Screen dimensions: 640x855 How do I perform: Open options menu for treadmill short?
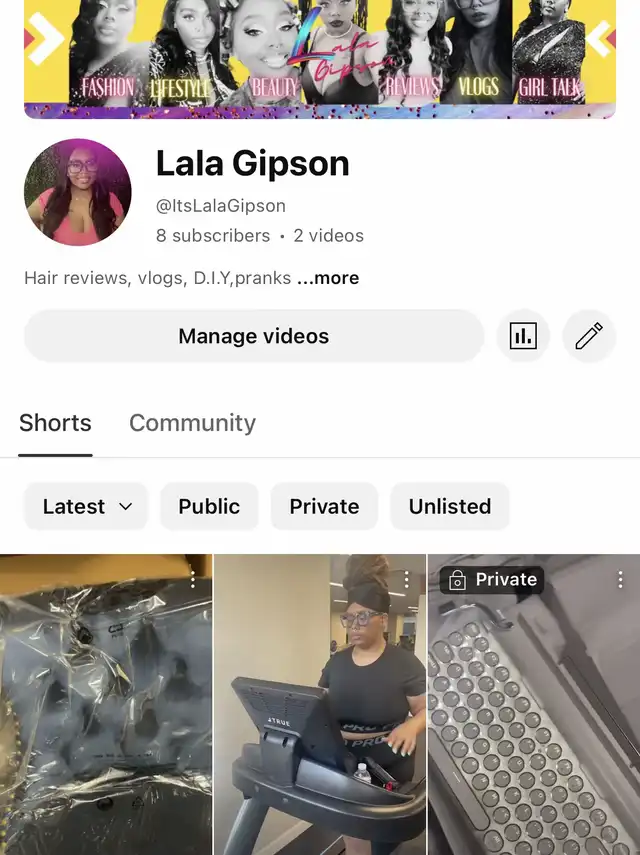406,580
